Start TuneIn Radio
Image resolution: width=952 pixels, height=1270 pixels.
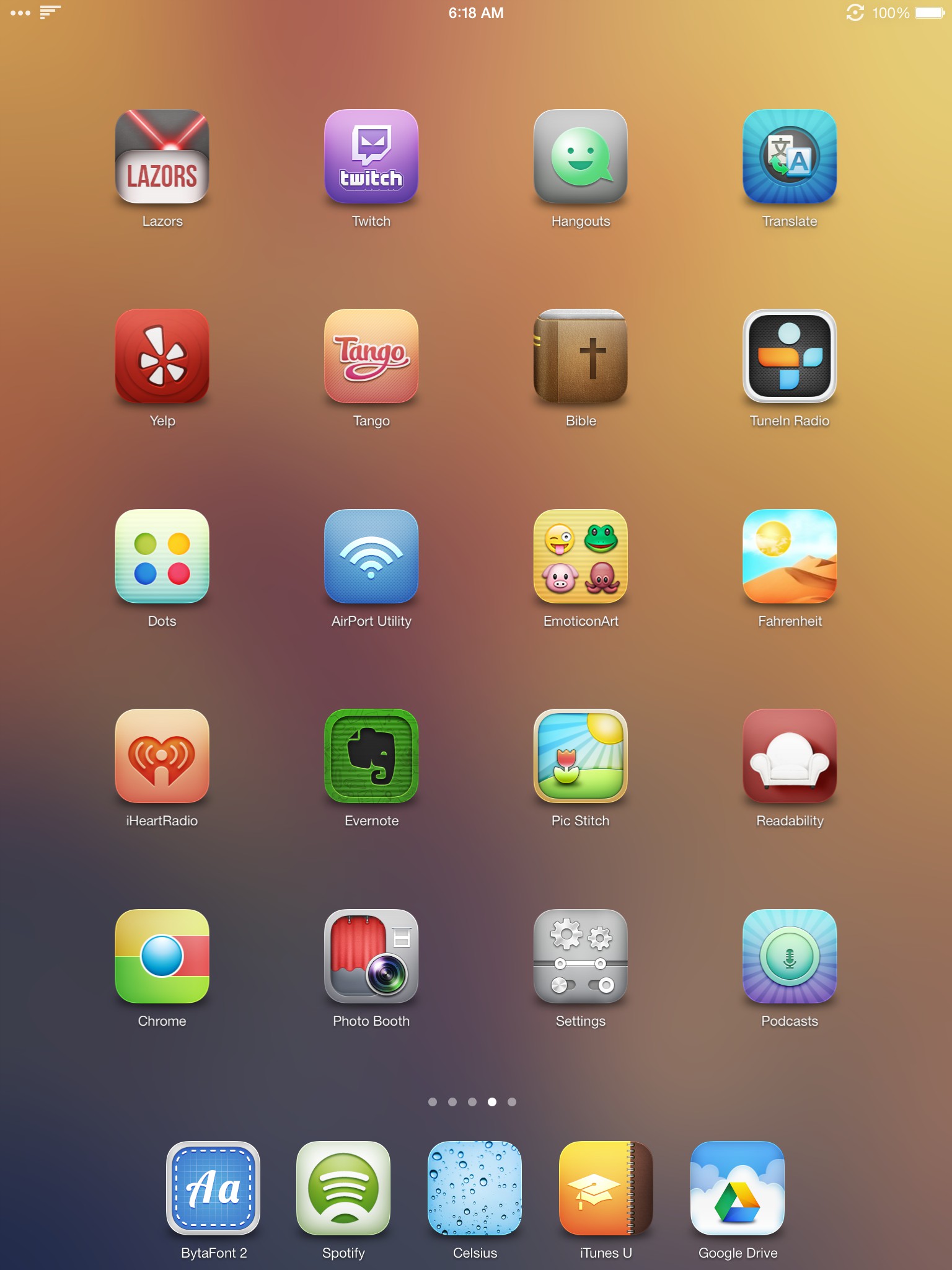pos(789,356)
